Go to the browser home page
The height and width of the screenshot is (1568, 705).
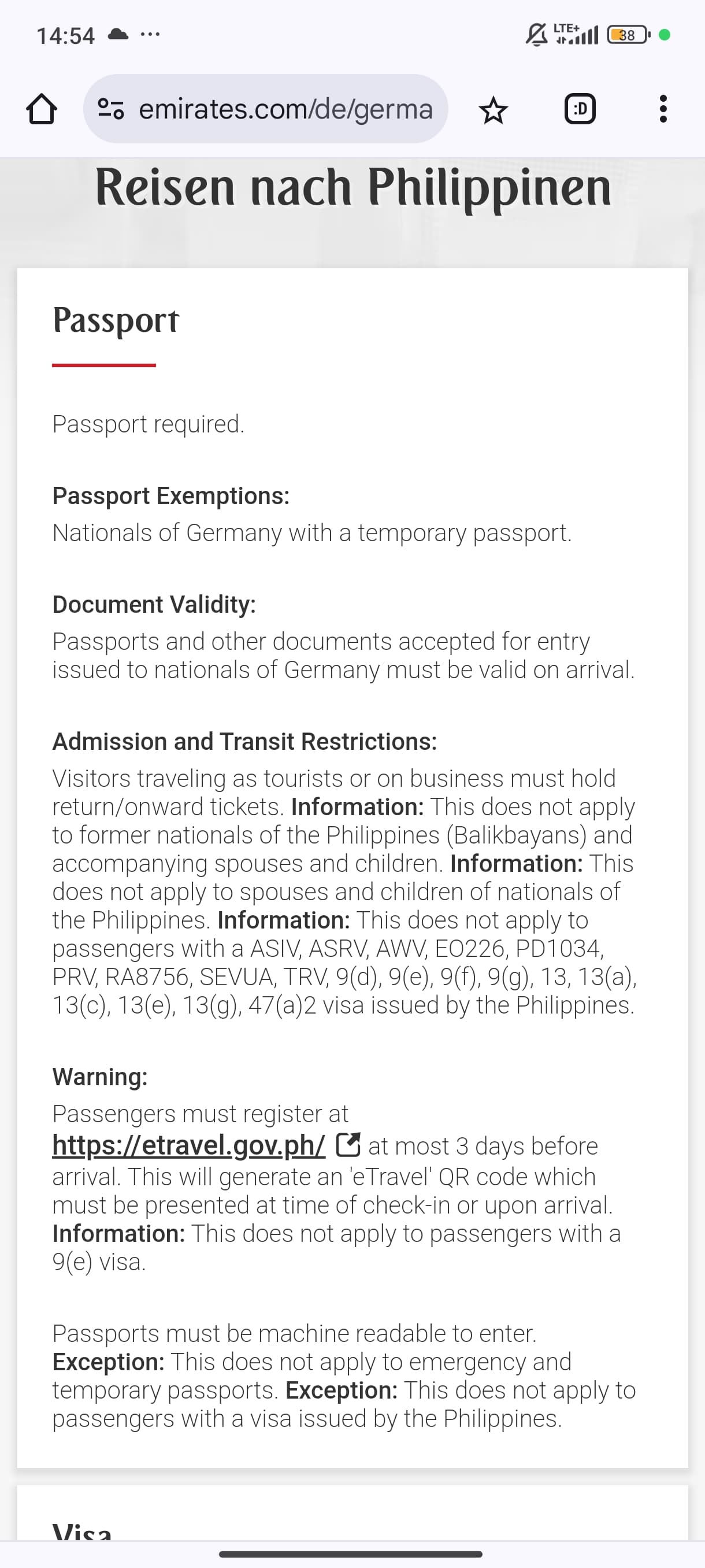coord(42,109)
